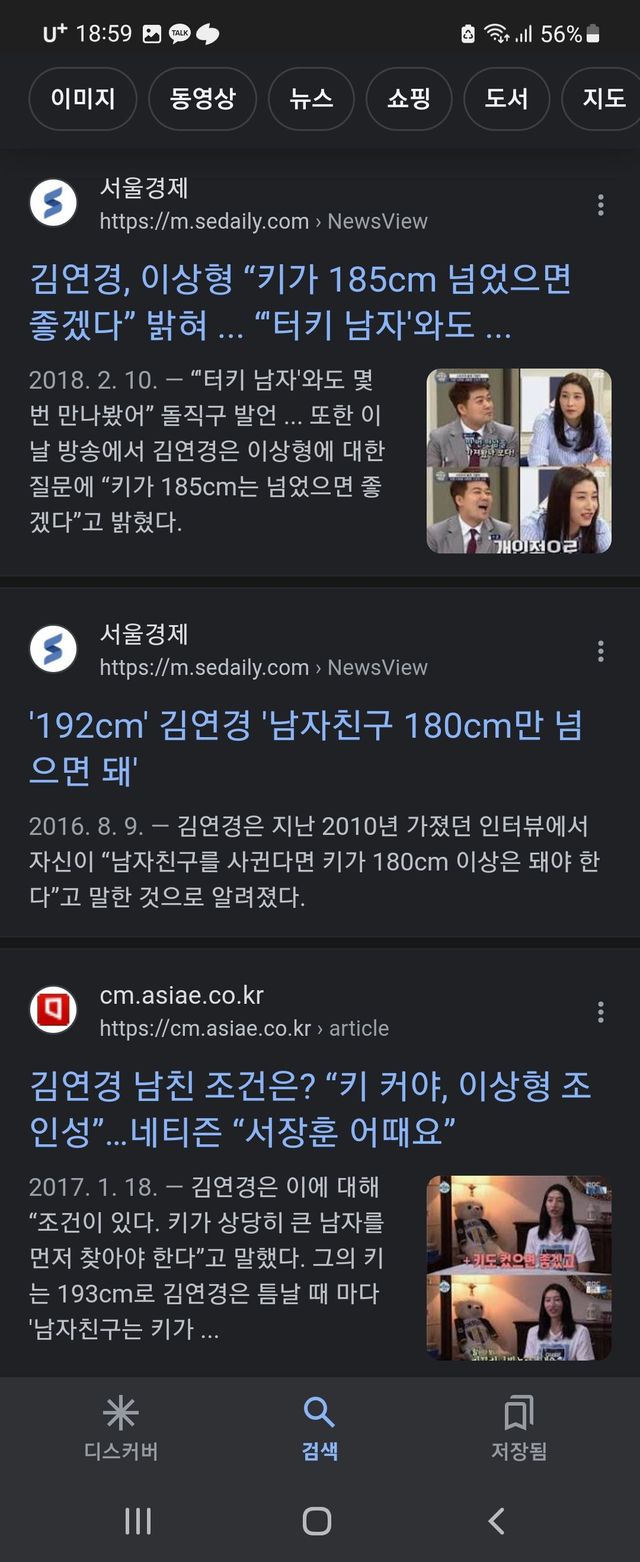The width and height of the screenshot is (640, 1562).
Task: Open the 쇼핑 filter chip
Action: coord(408,98)
